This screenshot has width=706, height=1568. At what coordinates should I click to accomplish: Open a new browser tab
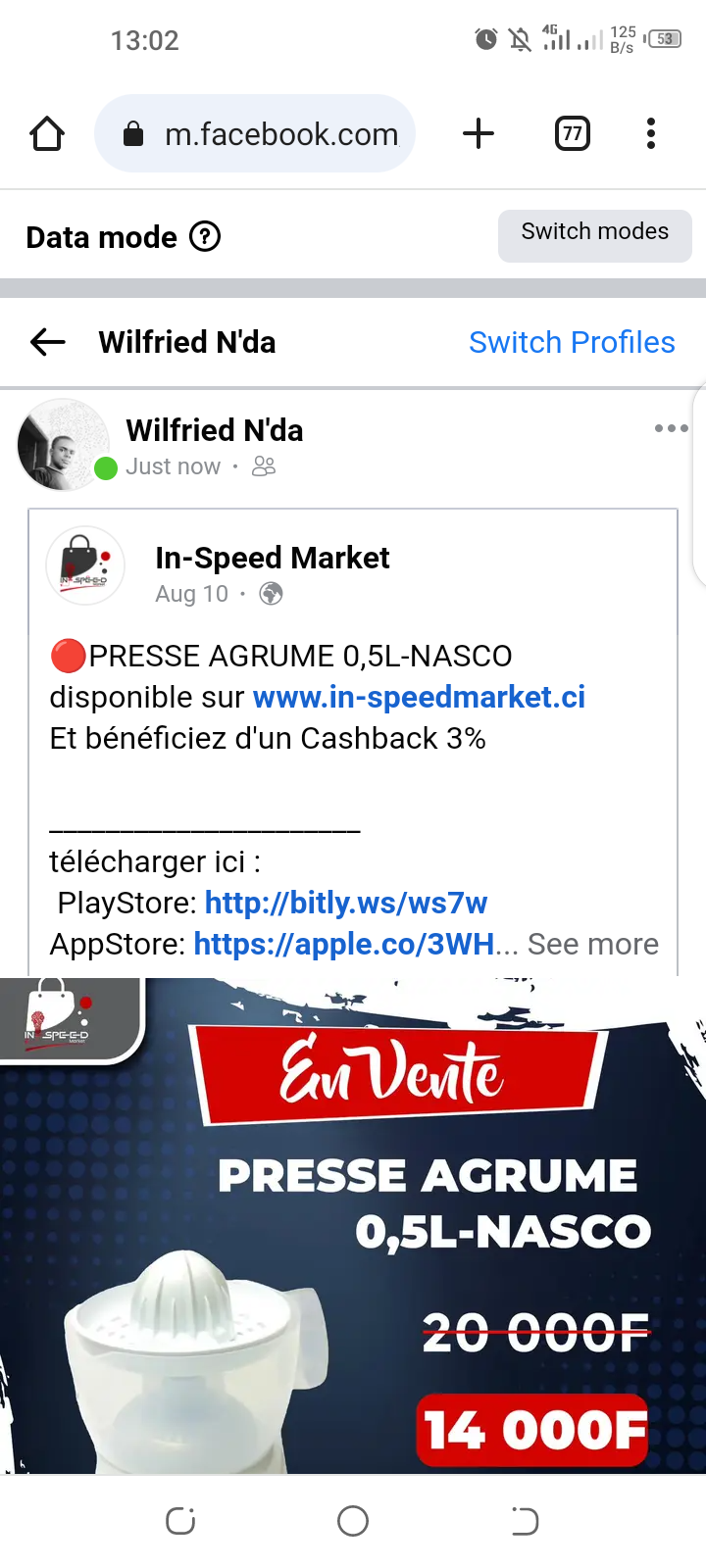(x=479, y=133)
